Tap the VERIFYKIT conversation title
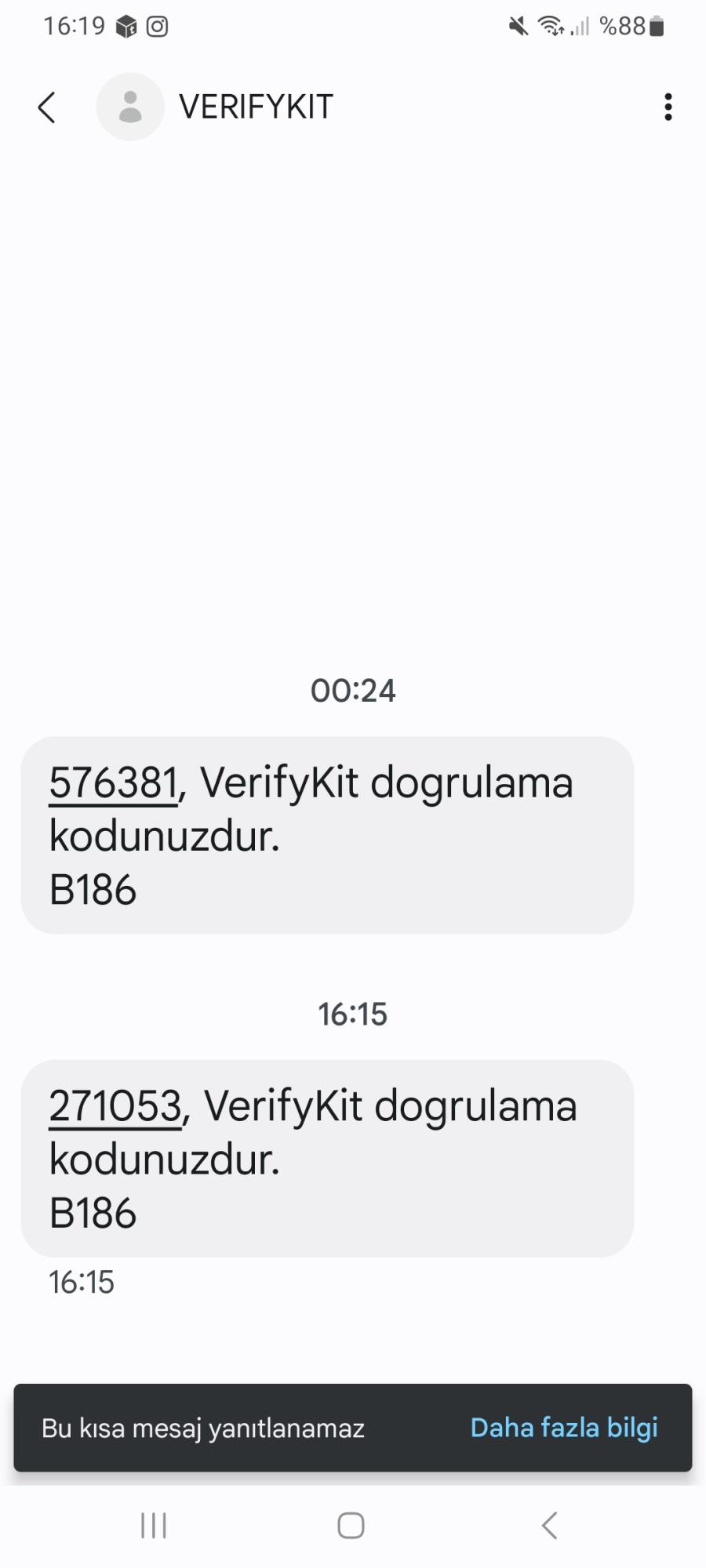706x1568 pixels. point(255,107)
